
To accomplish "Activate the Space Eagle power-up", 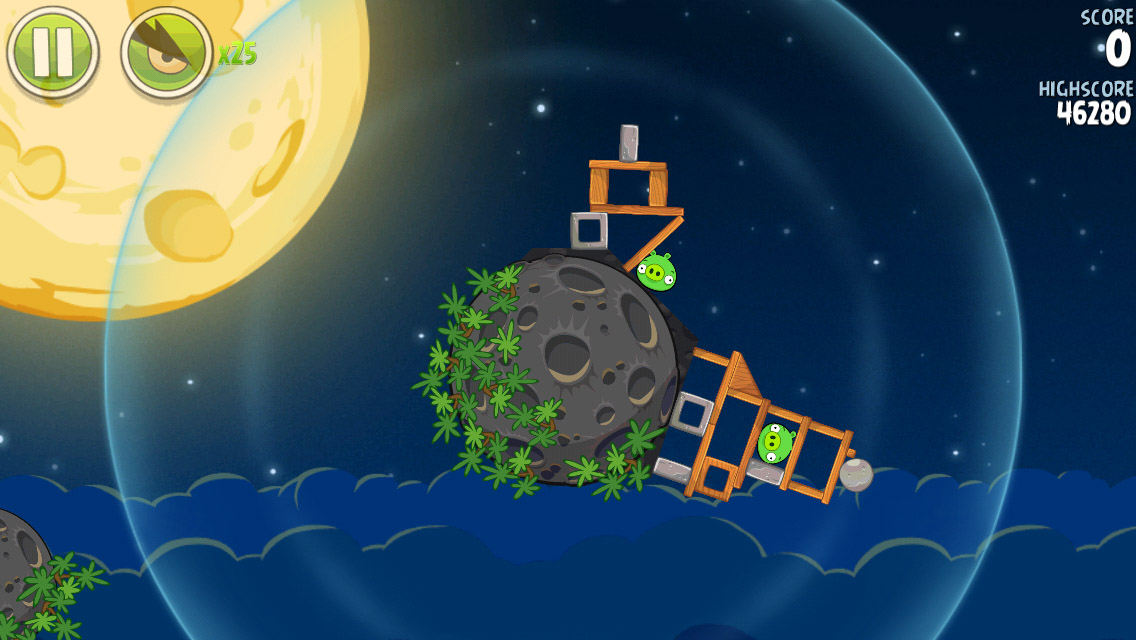I will coord(166,52).
